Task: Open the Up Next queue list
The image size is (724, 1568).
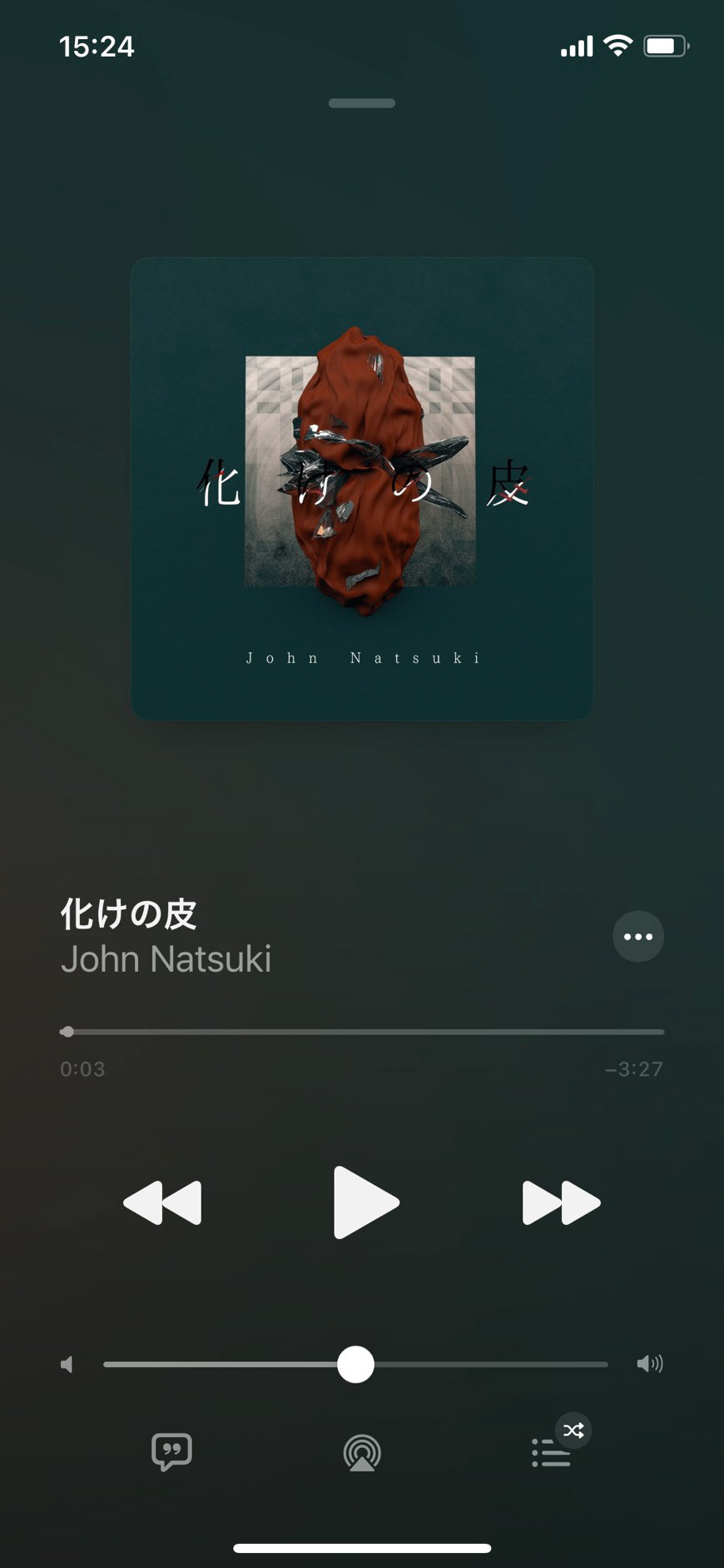Action: pyautogui.click(x=551, y=1453)
